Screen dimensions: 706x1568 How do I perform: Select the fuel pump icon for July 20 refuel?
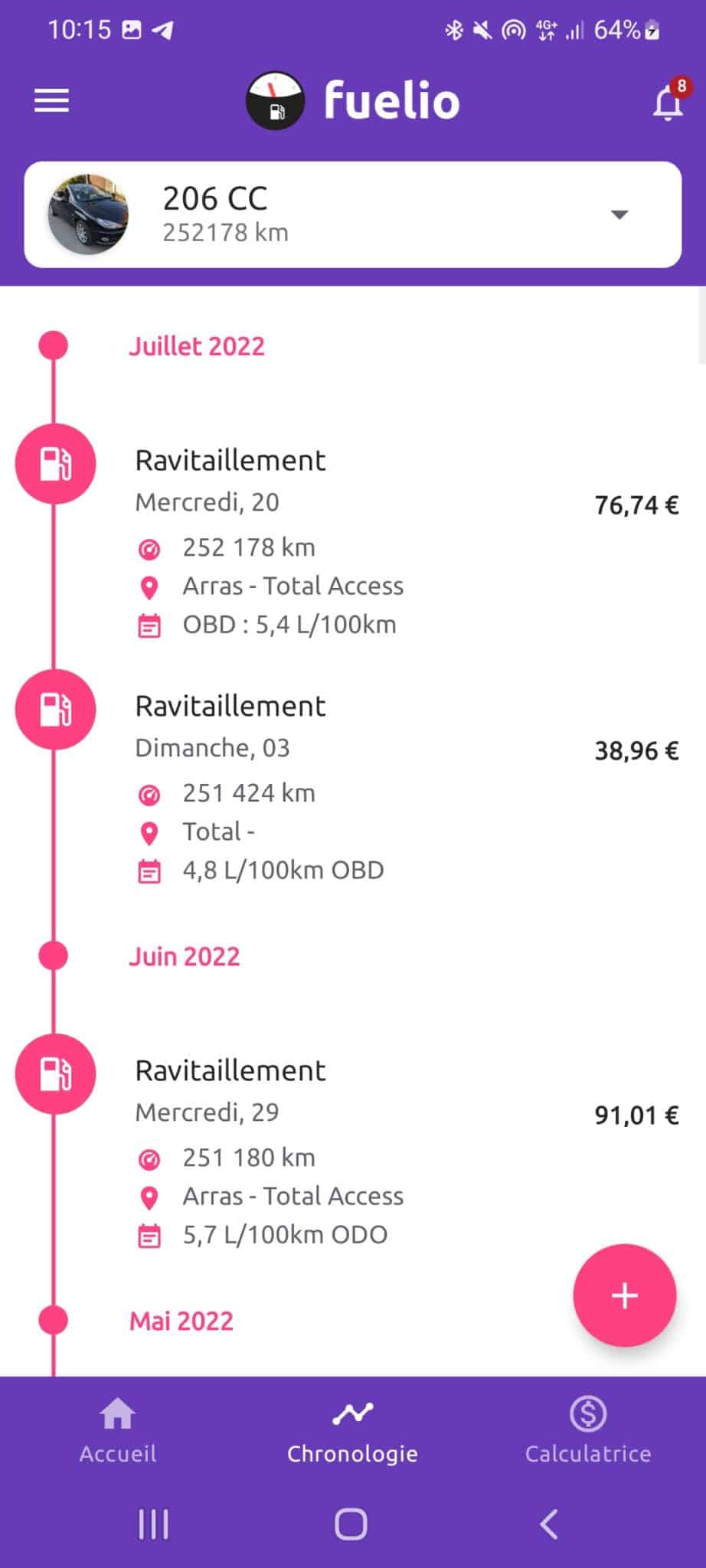coord(54,463)
